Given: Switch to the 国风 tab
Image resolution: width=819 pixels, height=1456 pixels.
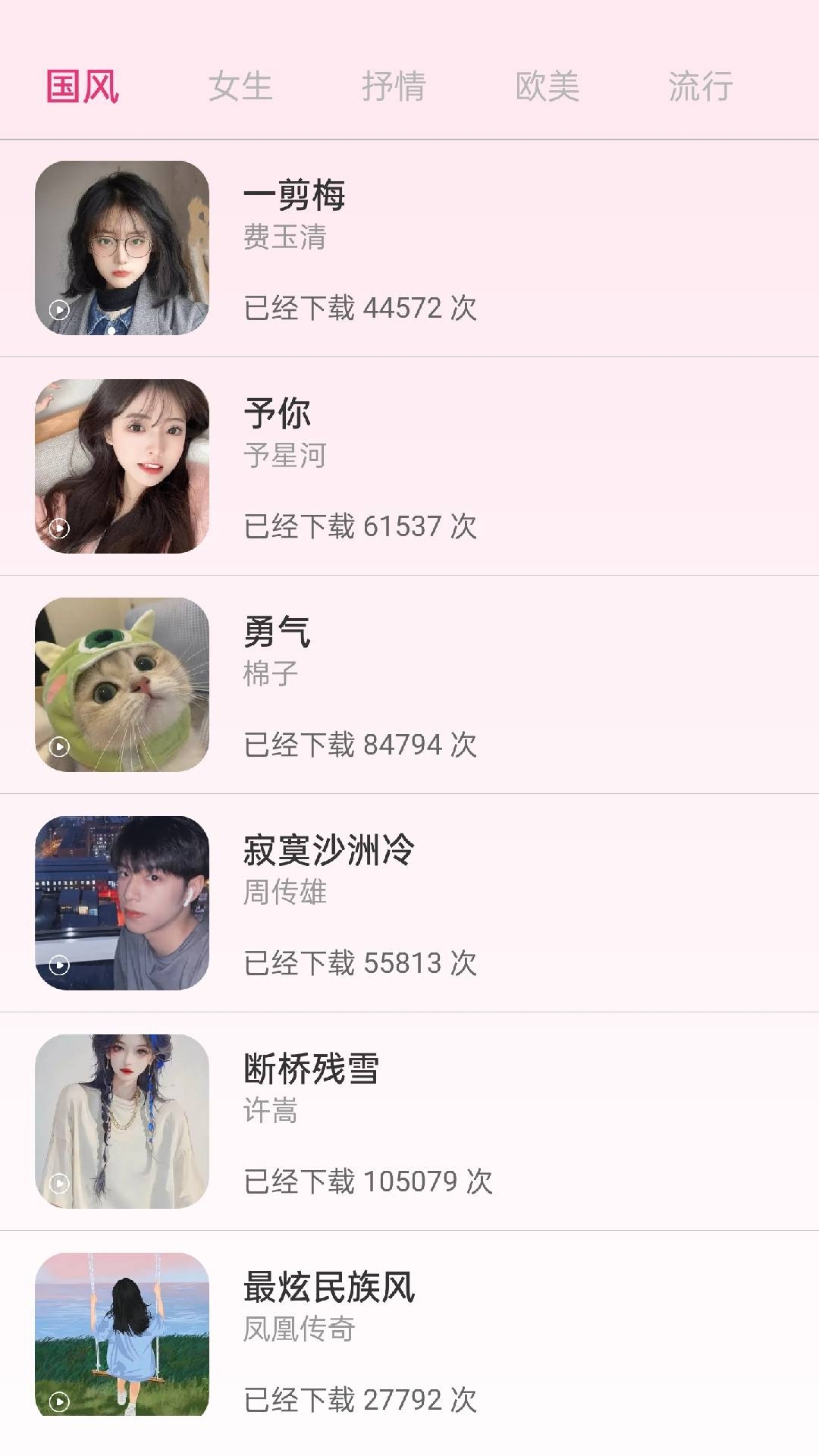Looking at the screenshot, I should 83,86.
